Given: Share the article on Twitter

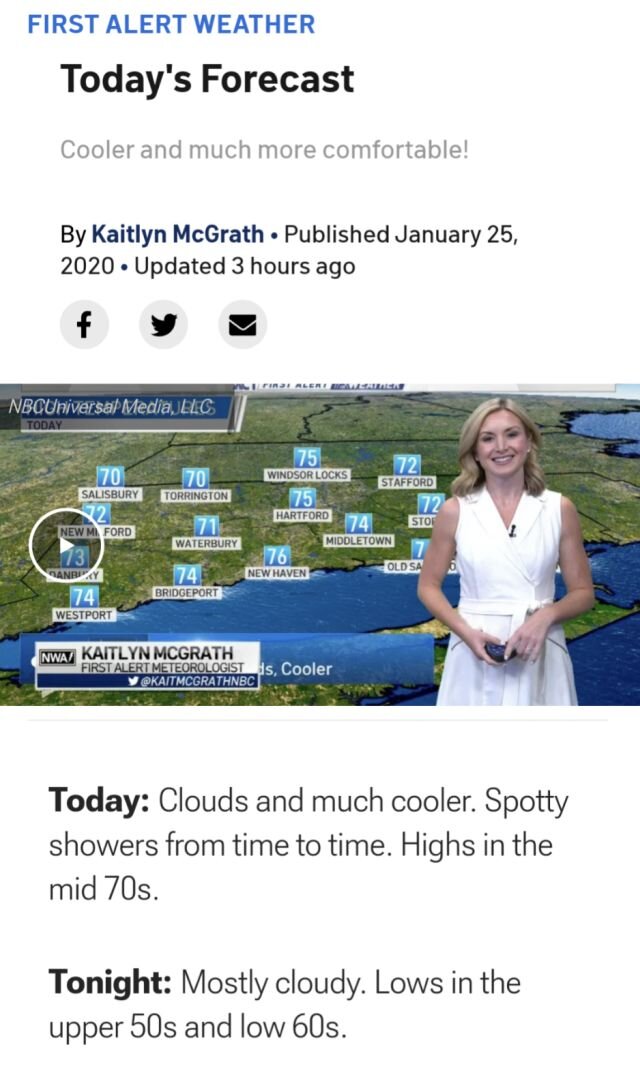Looking at the screenshot, I should (x=163, y=324).
